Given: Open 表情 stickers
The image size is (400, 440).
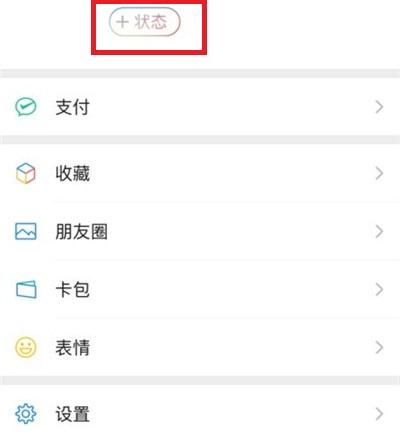Looking at the screenshot, I should pos(200,347).
